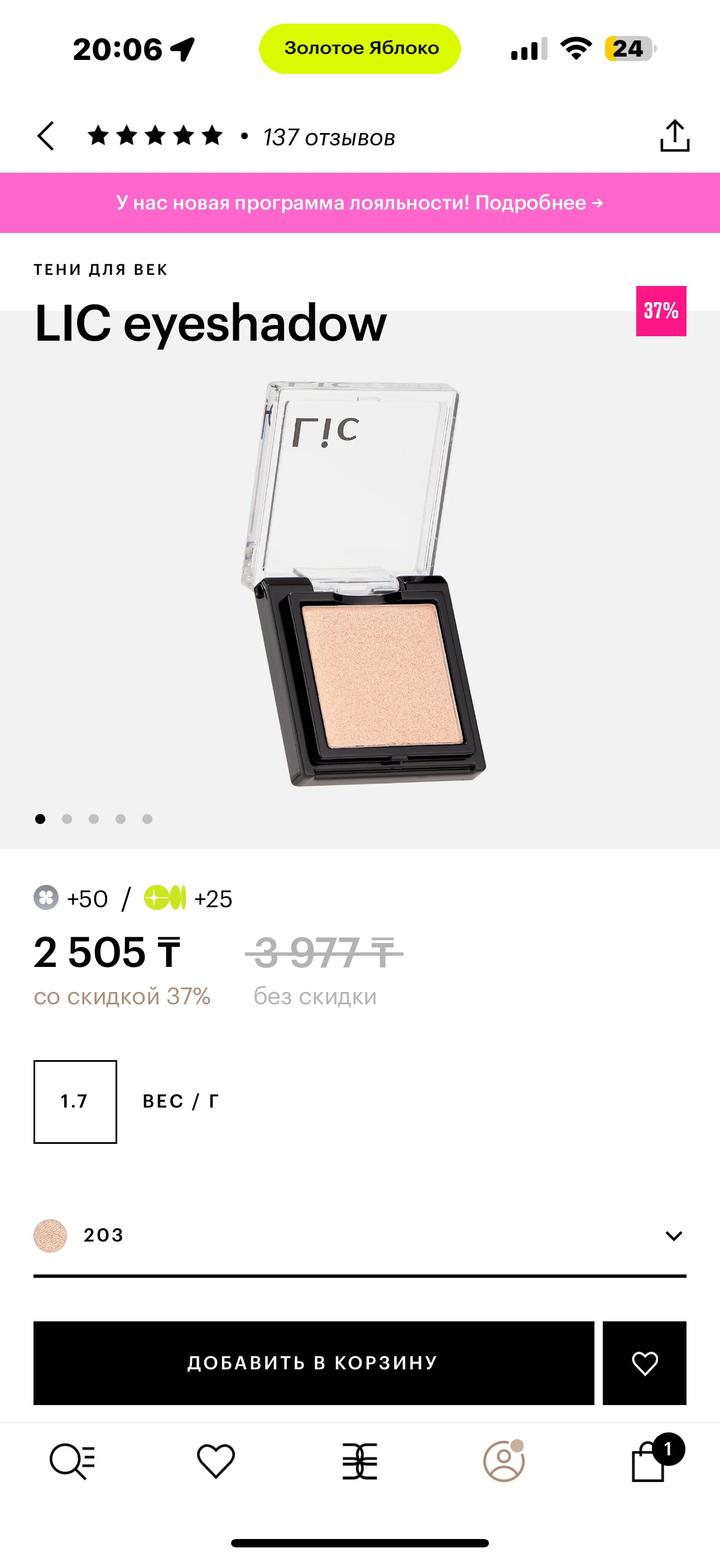Select the 1.7 weight option

click(75, 1101)
